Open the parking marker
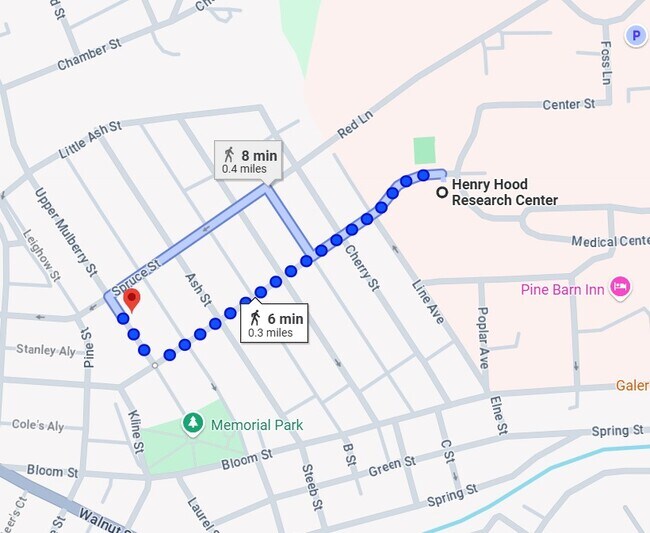Image resolution: width=650 pixels, height=533 pixels. 635,36
